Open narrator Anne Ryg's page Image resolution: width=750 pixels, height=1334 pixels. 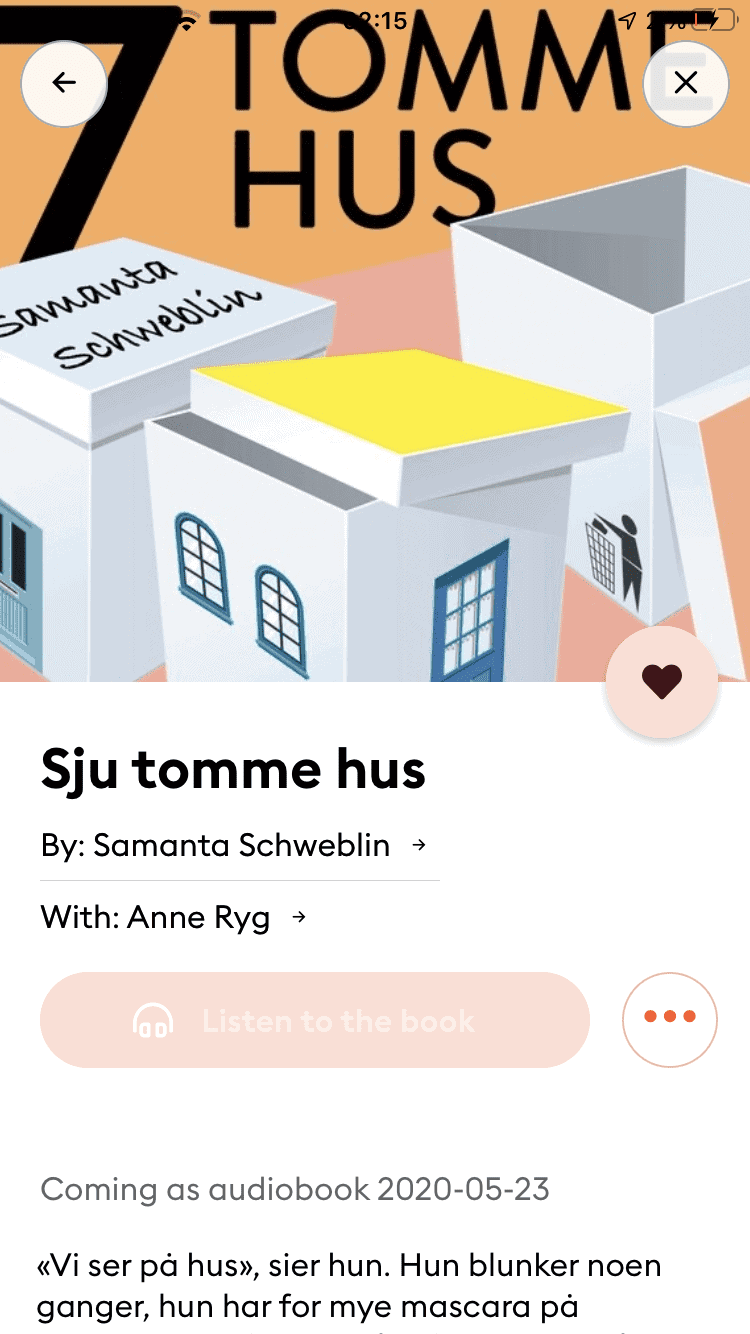[174, 917]
